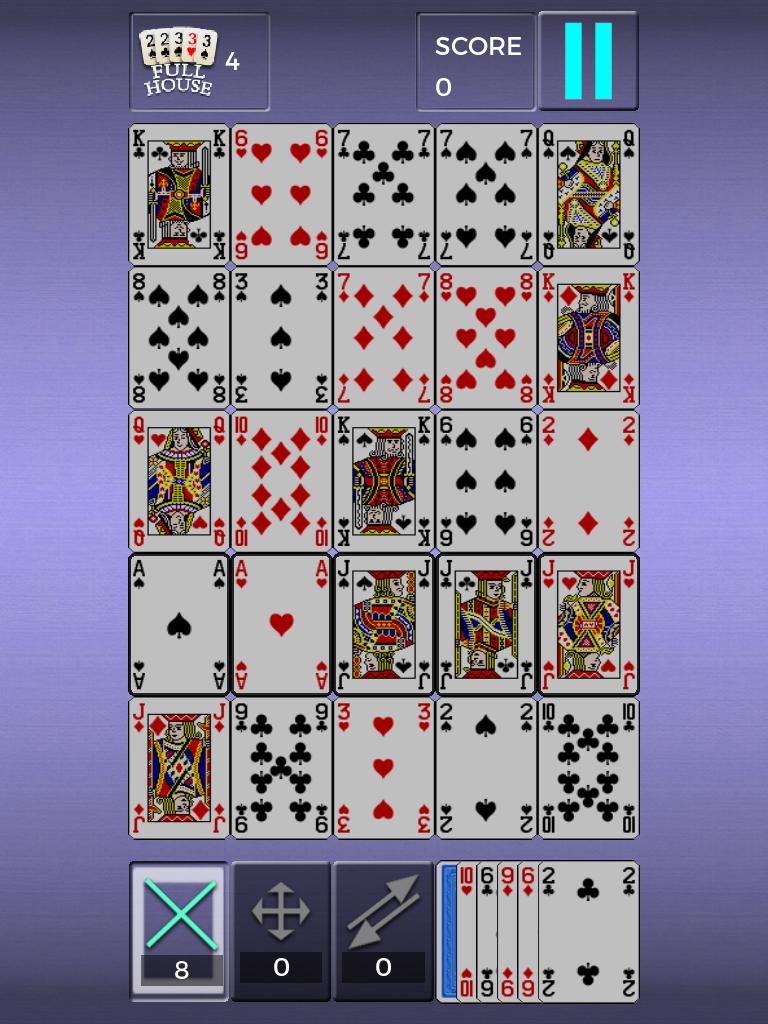Select the 2 of clubs on the draw pile
Screen dimensions: 768x1024
(x=589, y=931)
